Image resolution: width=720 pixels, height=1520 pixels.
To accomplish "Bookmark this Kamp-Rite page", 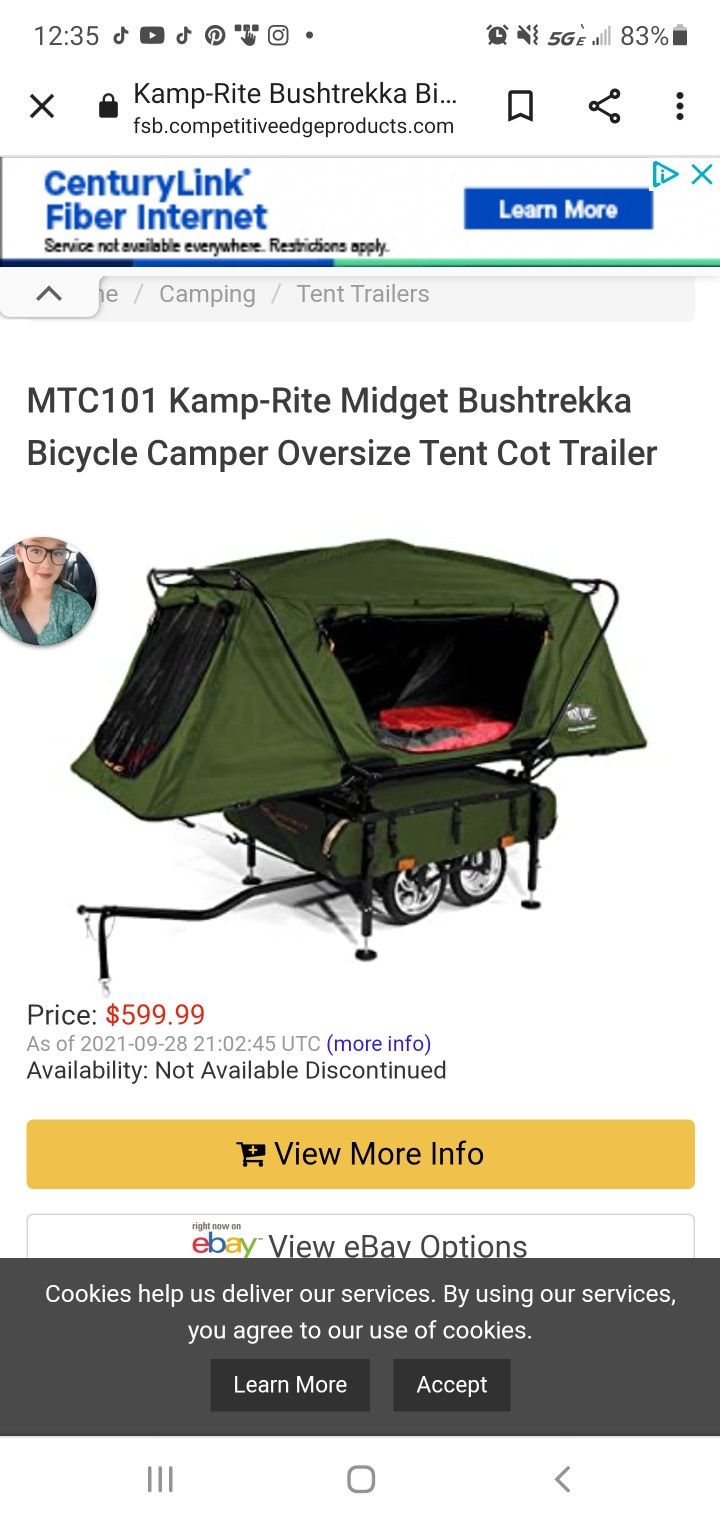I will 520,106.
